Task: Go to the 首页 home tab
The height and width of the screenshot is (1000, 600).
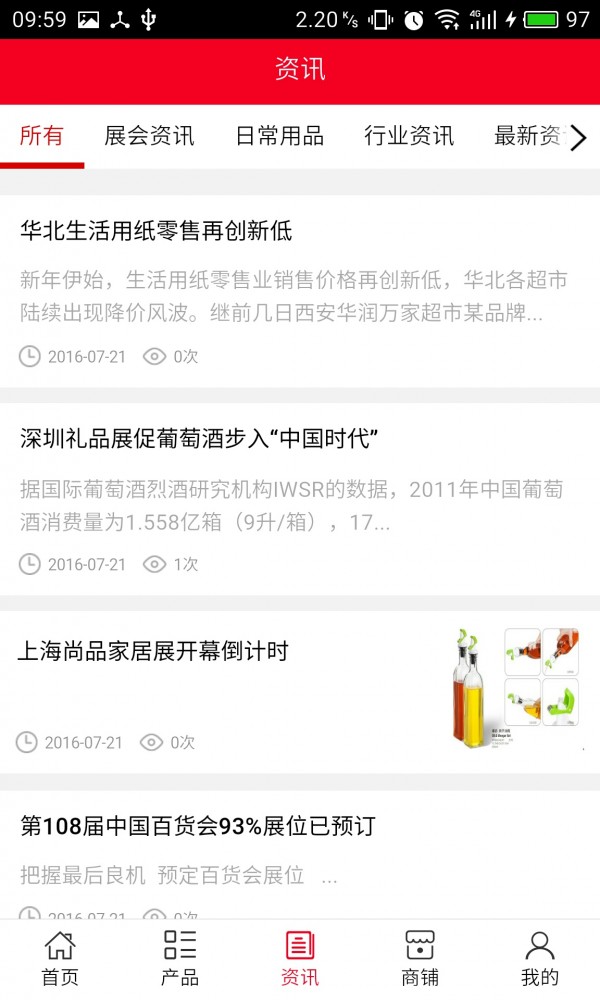Action: [60, 958]
